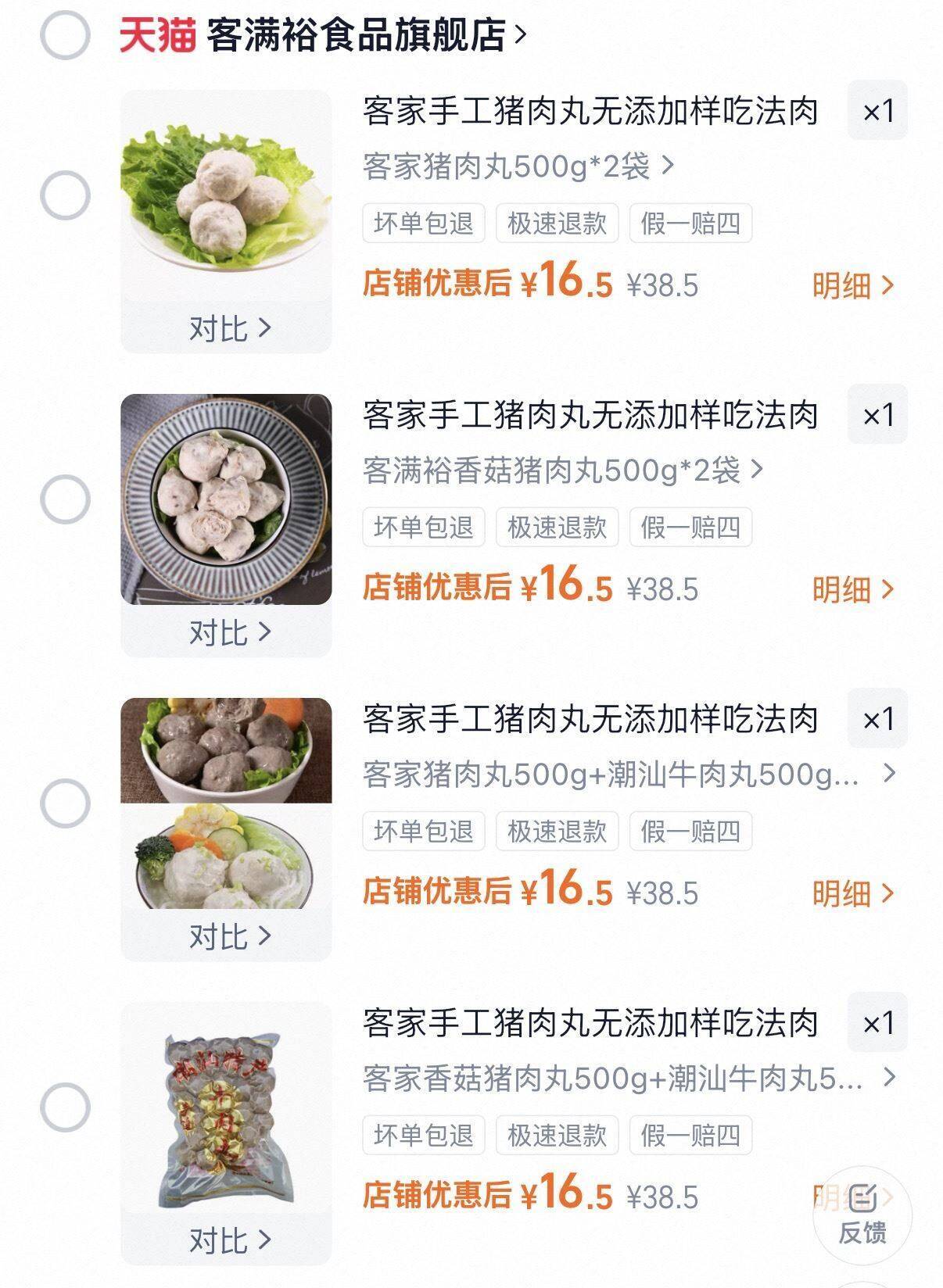This screenshot has height=1288, width=943.
Task: Change variant 客家猪肉丸500g*2袋
Action: pyautogui.click(x=518, y=166)
